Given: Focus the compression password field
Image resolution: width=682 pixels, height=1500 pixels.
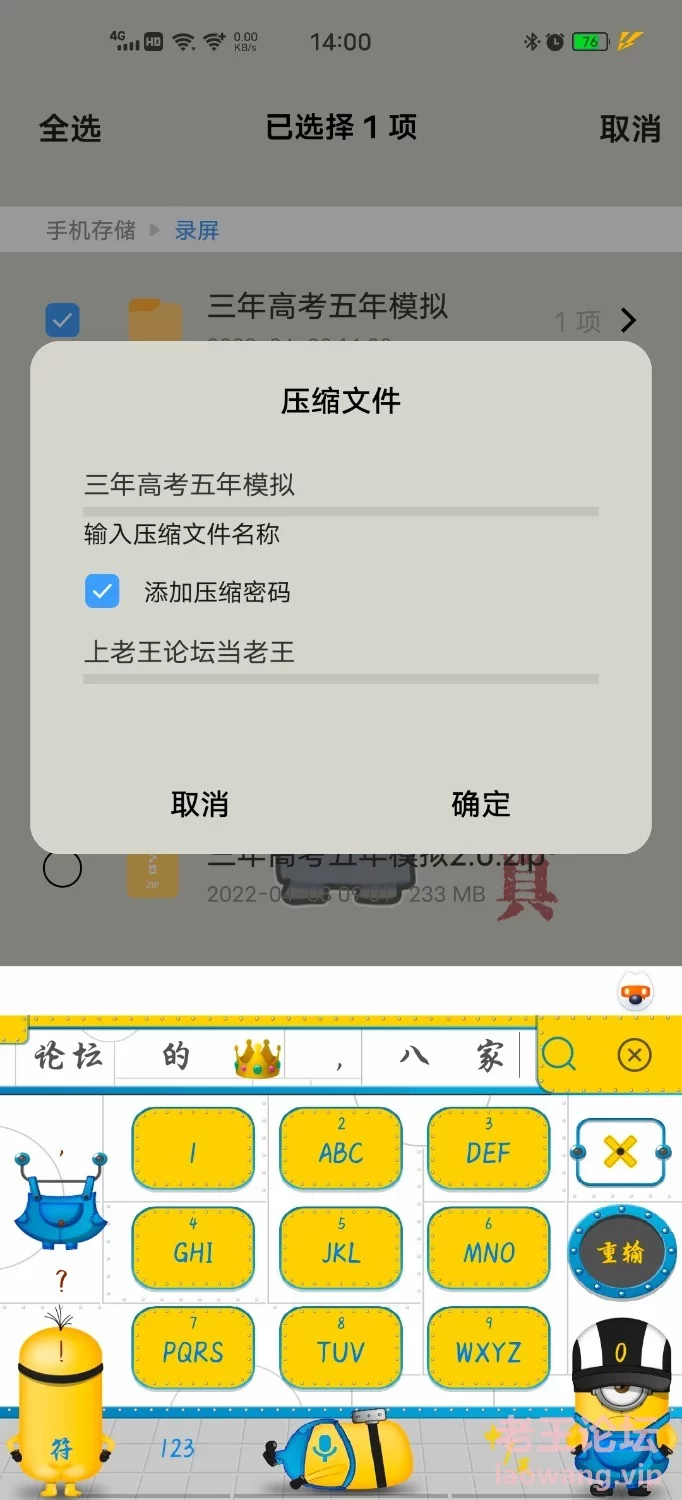Looking at the screenshot, I should tap(340, 653).
